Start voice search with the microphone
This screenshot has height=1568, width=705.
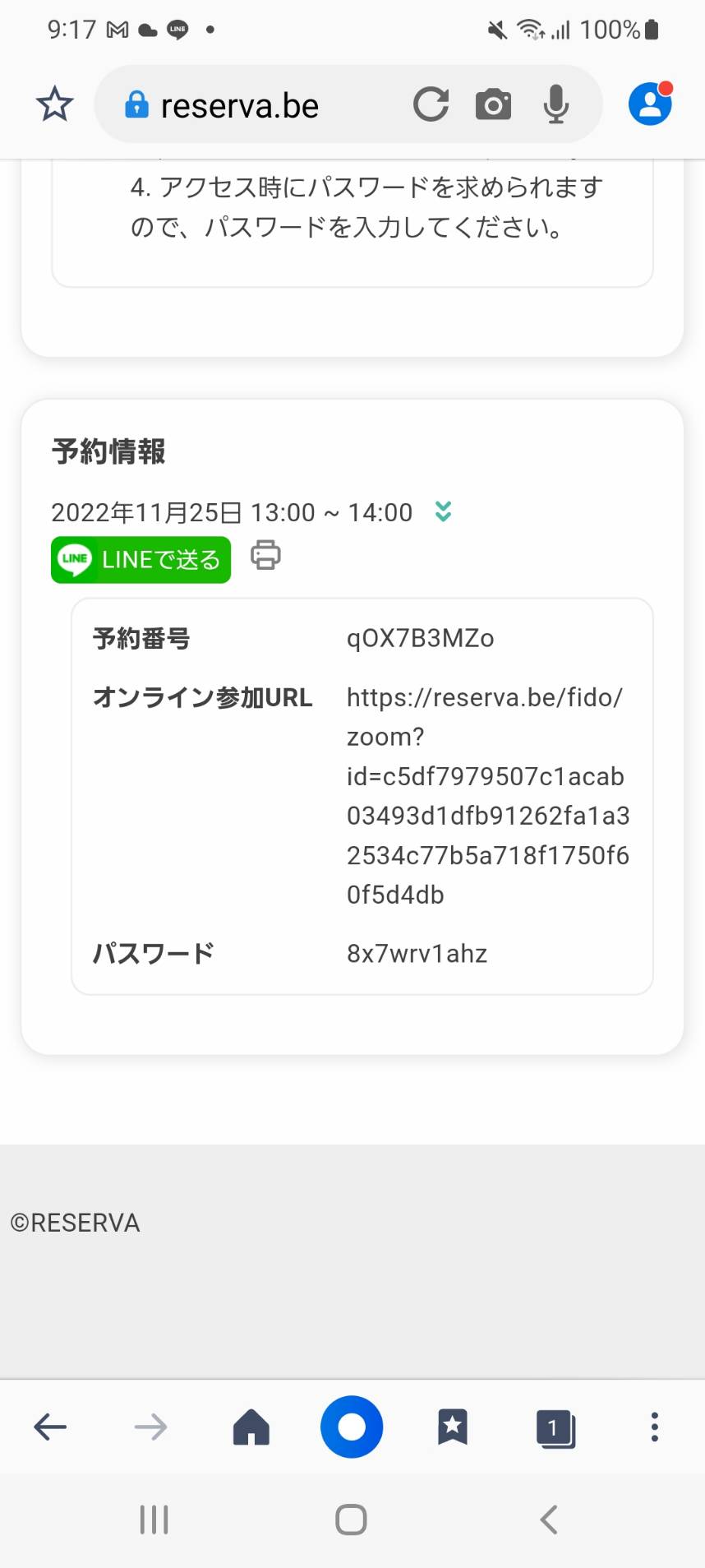[556, 104]
